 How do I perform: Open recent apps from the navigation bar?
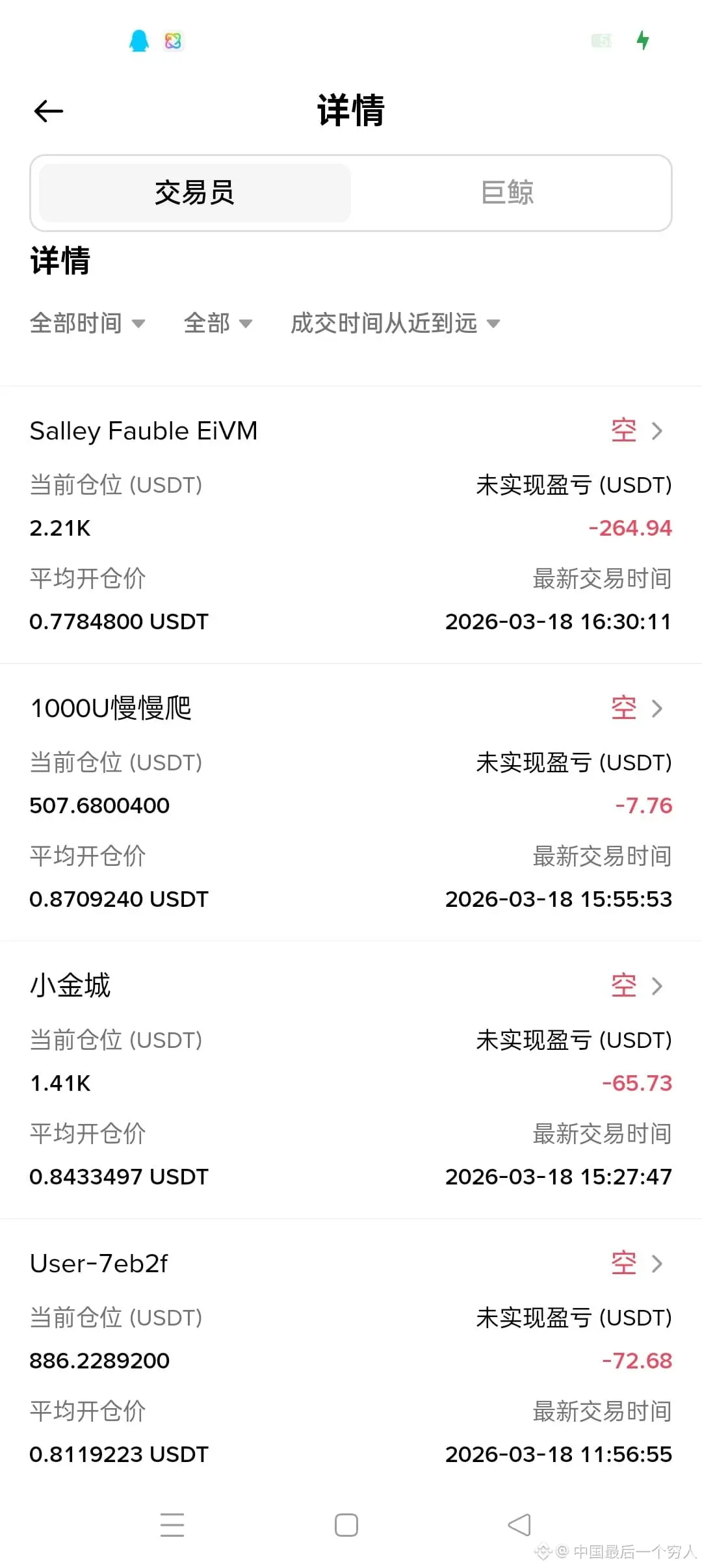[172, 1524]
